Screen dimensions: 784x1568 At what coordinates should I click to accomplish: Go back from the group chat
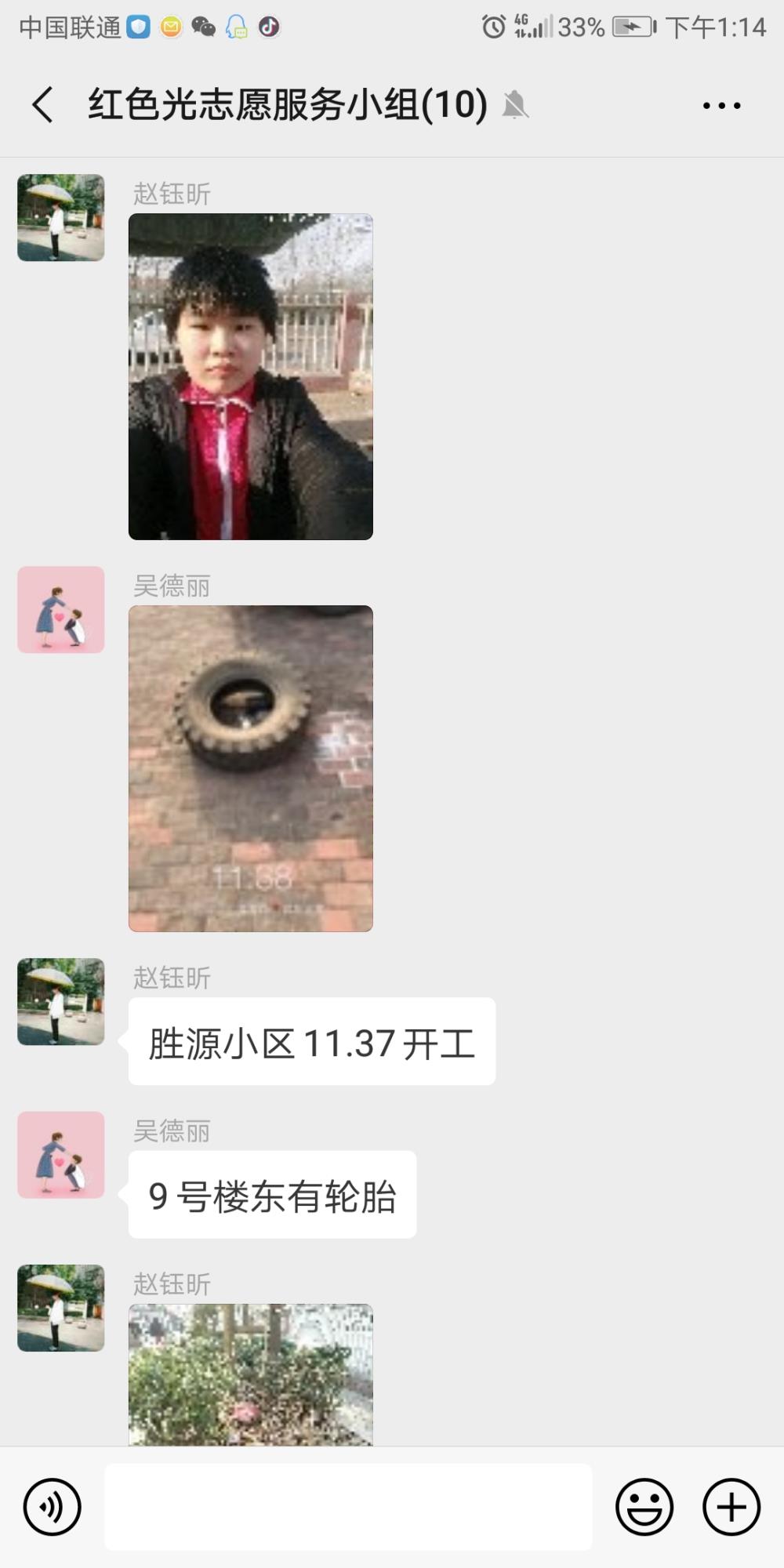(x=43, y=105)
